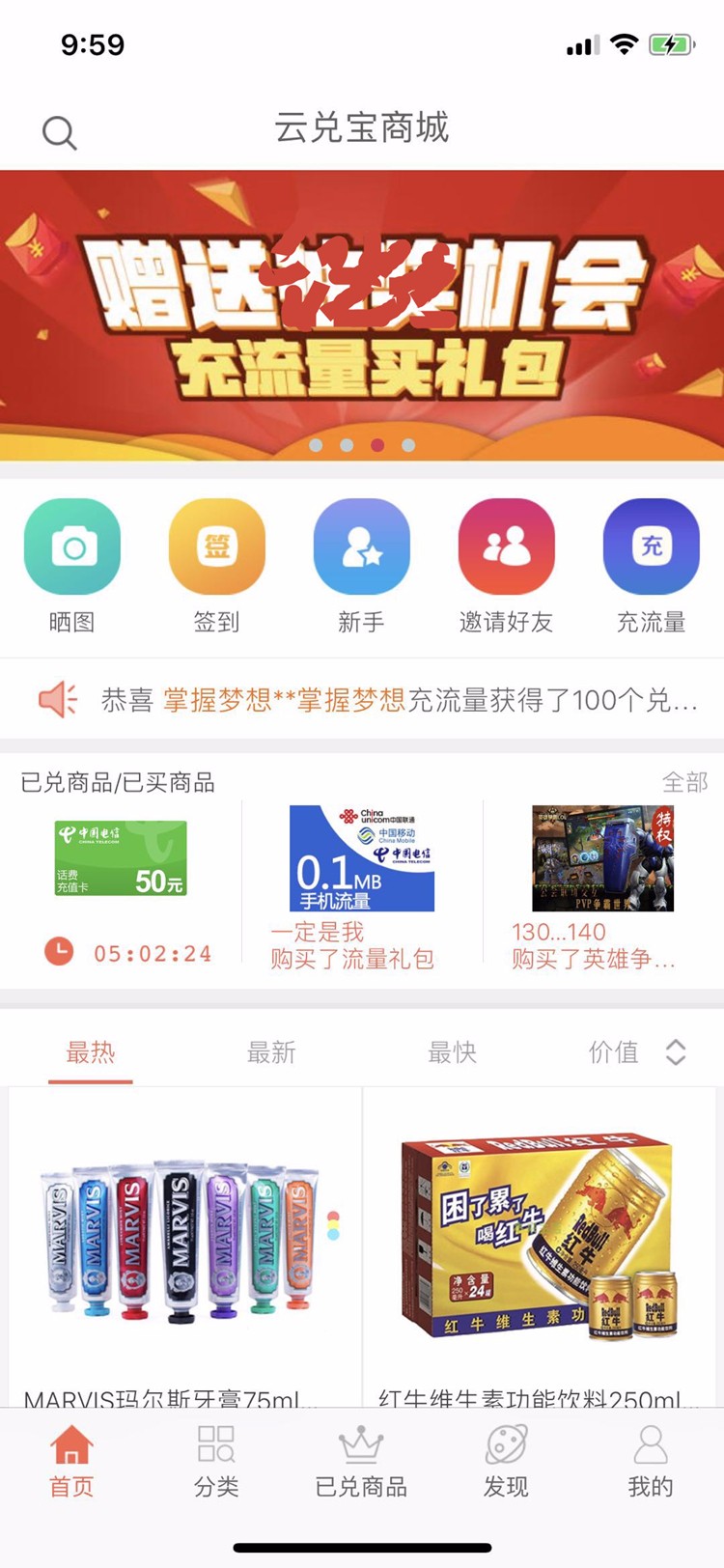Sort products by 价值
Viewport: 724px width, 1568px height.
tap(636, 1052)
